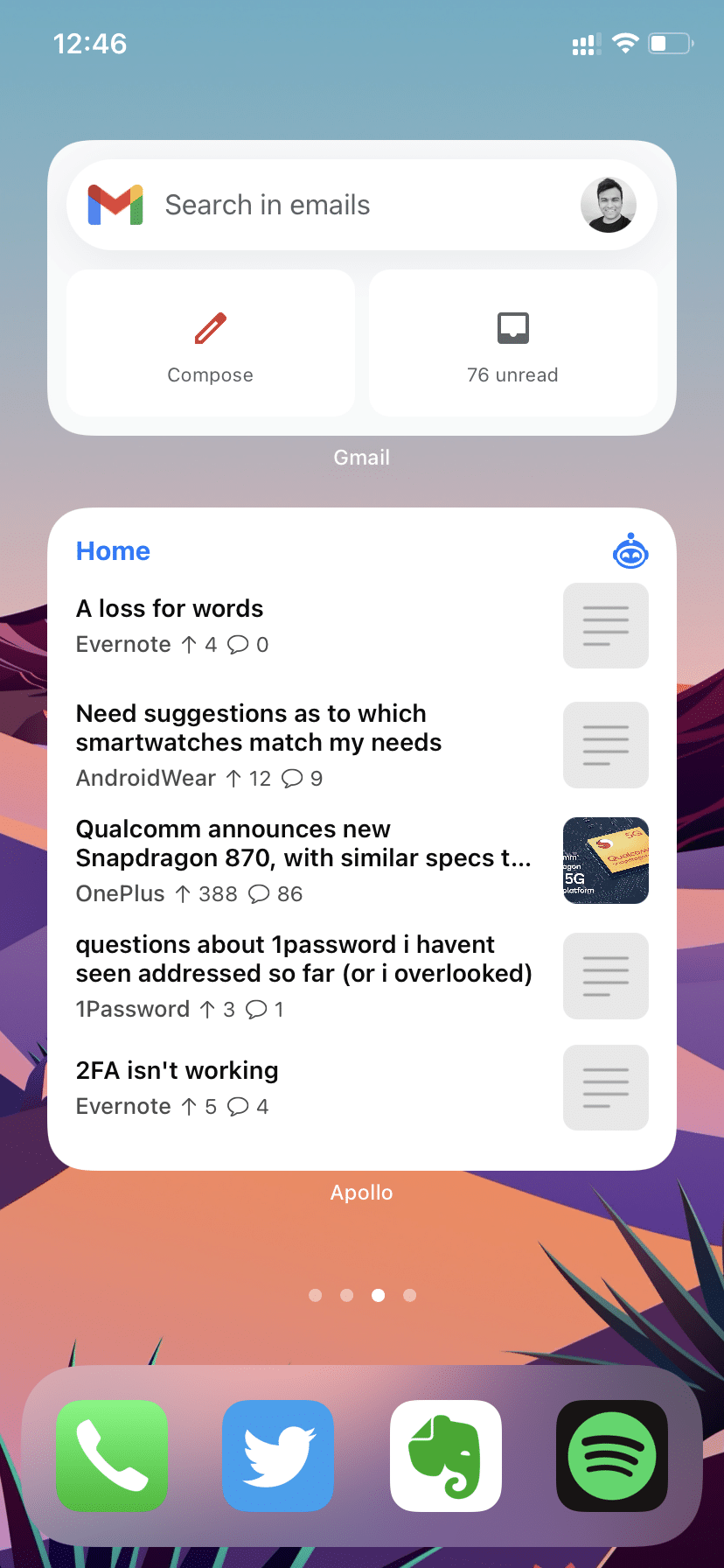
Task: Tap the home screen page indicator
Action: tap(362, 1295)
